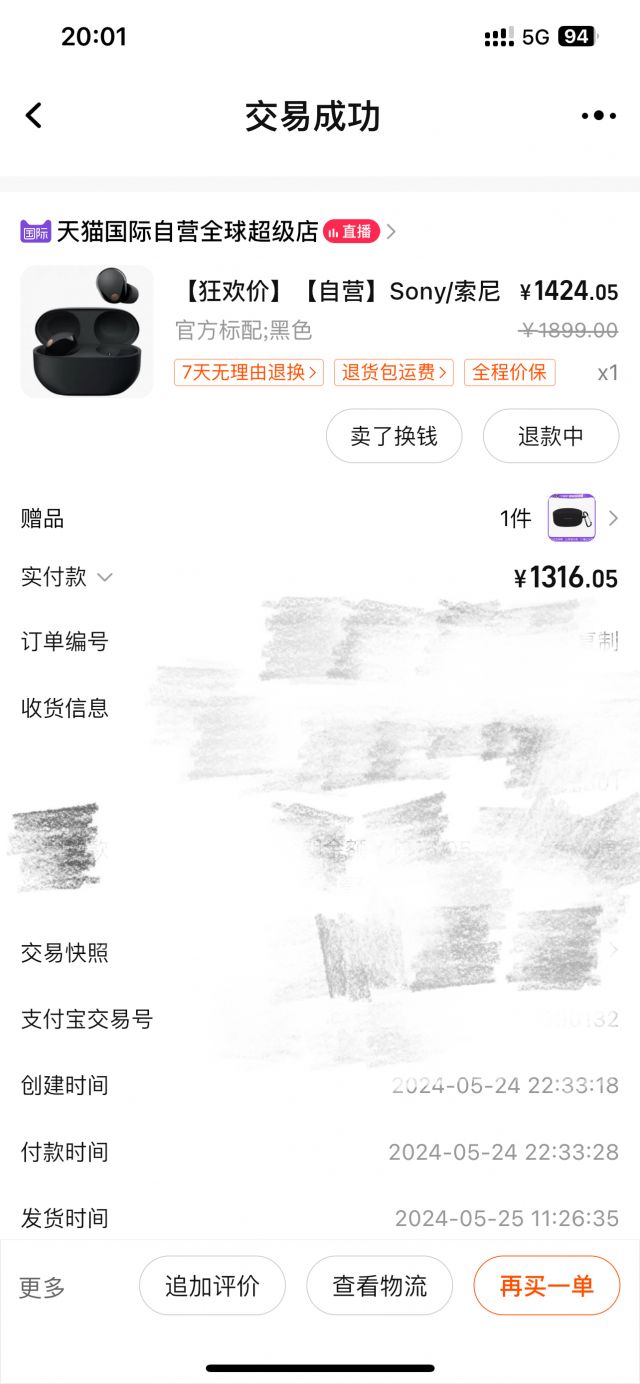Open the three-dot overflow menu

[598, 116]
